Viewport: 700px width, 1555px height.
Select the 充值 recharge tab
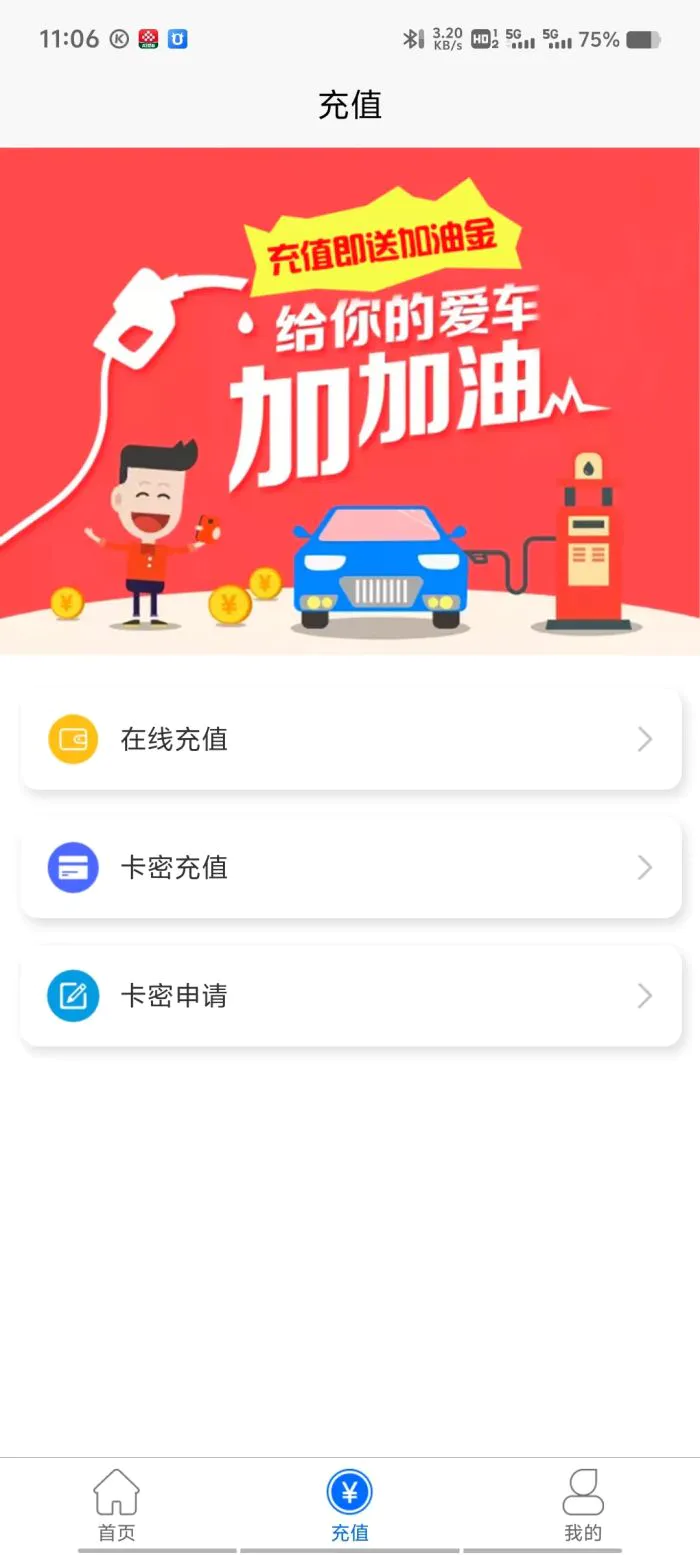[350, 1505]
